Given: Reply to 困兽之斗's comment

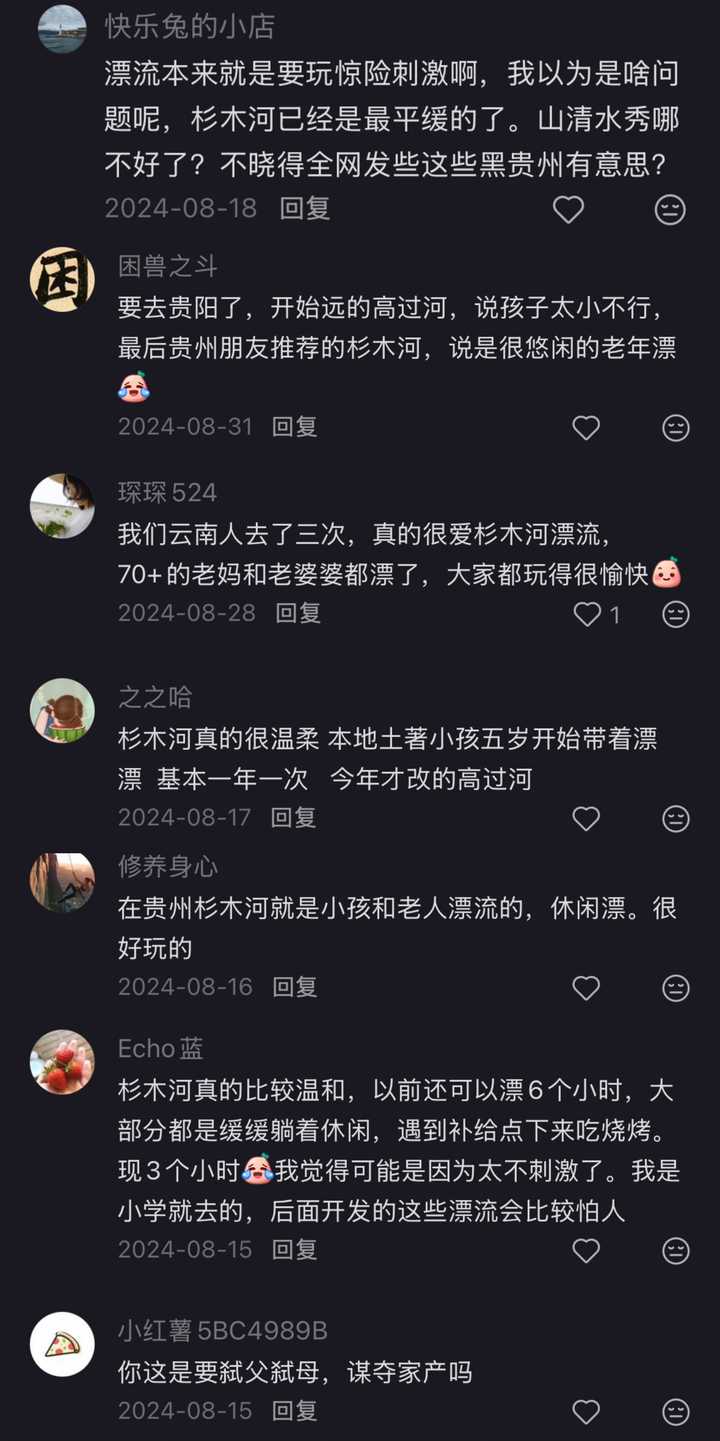Looking at the screenshot, I should point(295,426).
